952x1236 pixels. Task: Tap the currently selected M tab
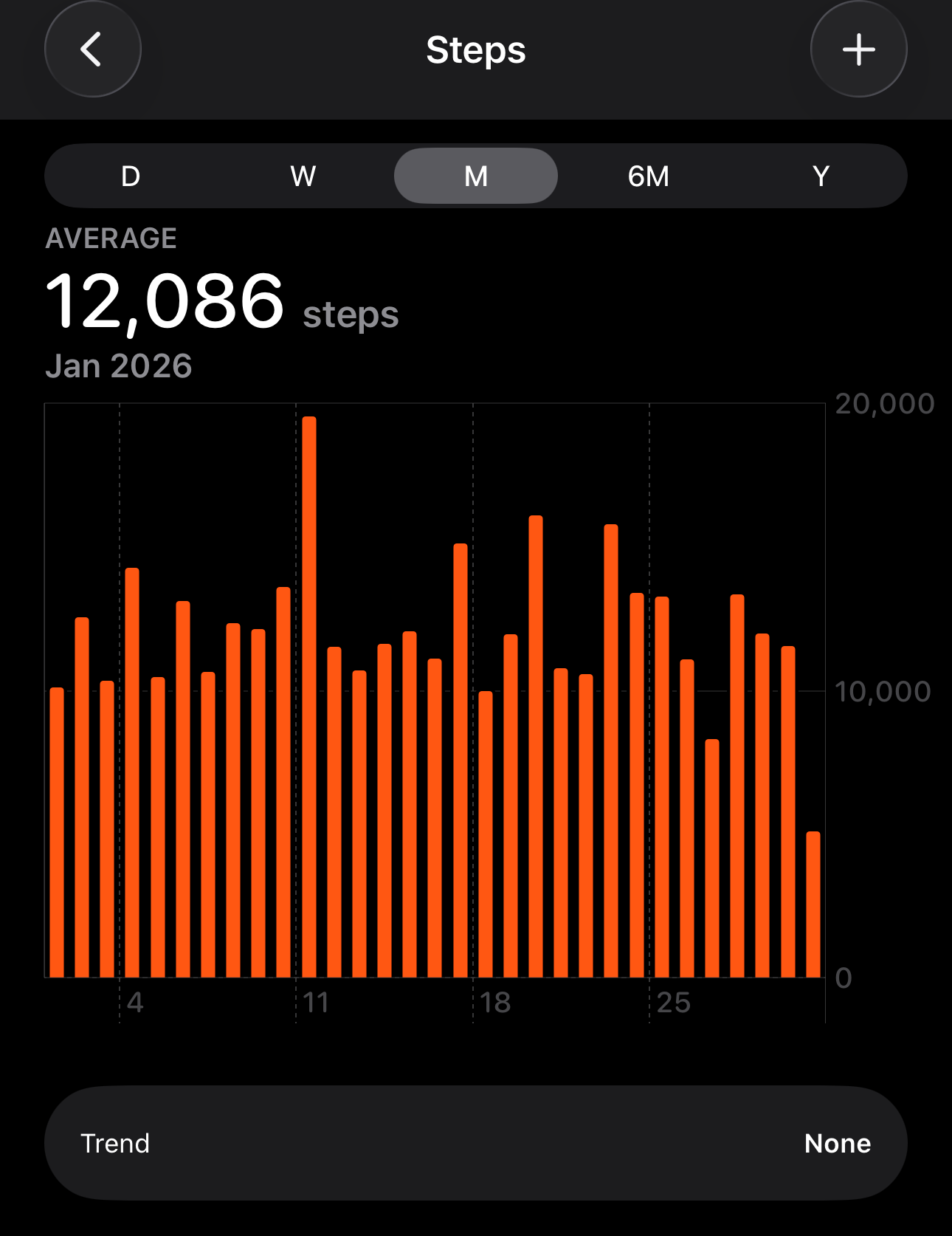click(x=476, y=176)
